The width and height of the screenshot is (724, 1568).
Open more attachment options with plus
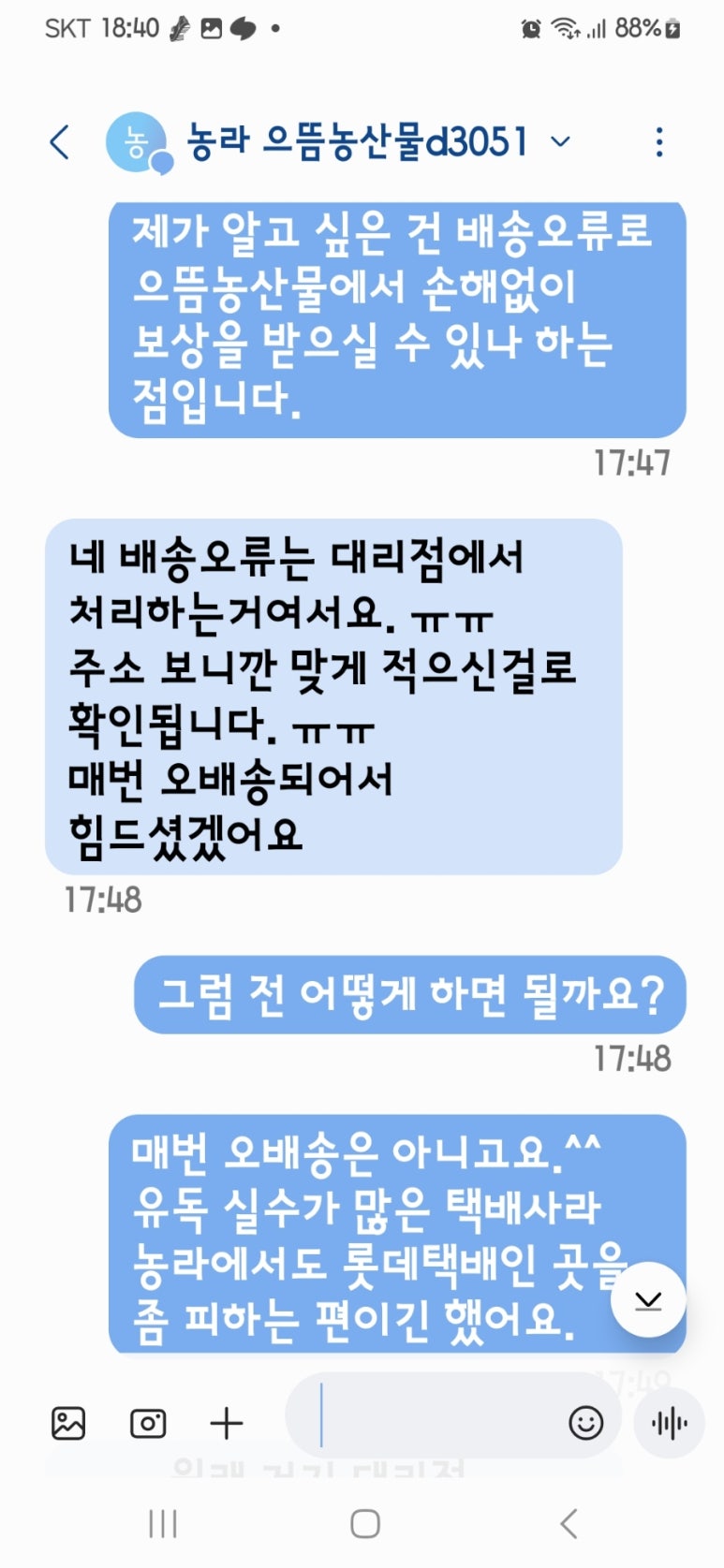click(226, 1423)
